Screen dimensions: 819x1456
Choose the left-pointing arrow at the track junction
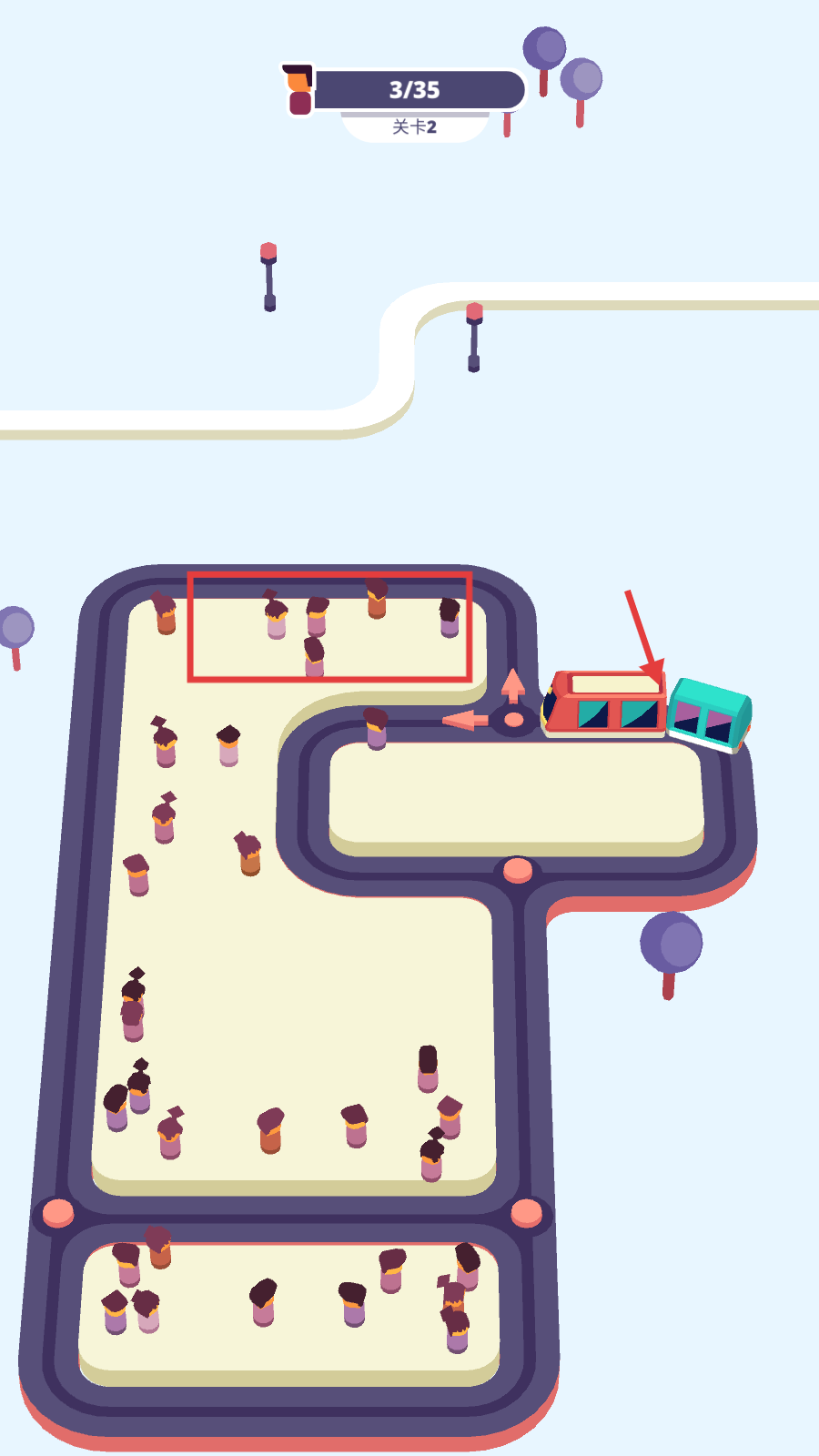click(465, 720)
